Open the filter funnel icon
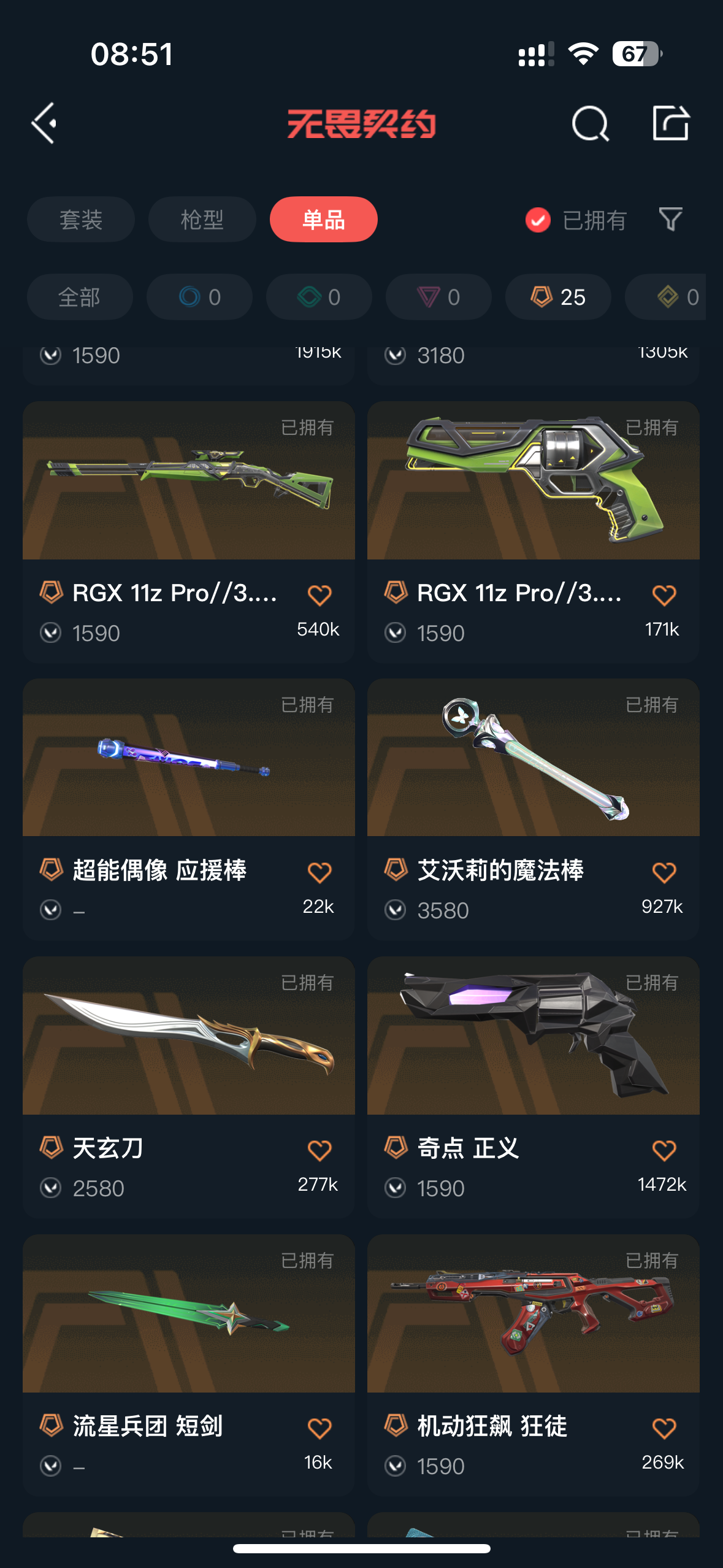723x1568 pixels. pyautogui.click(x=670, y=220)
